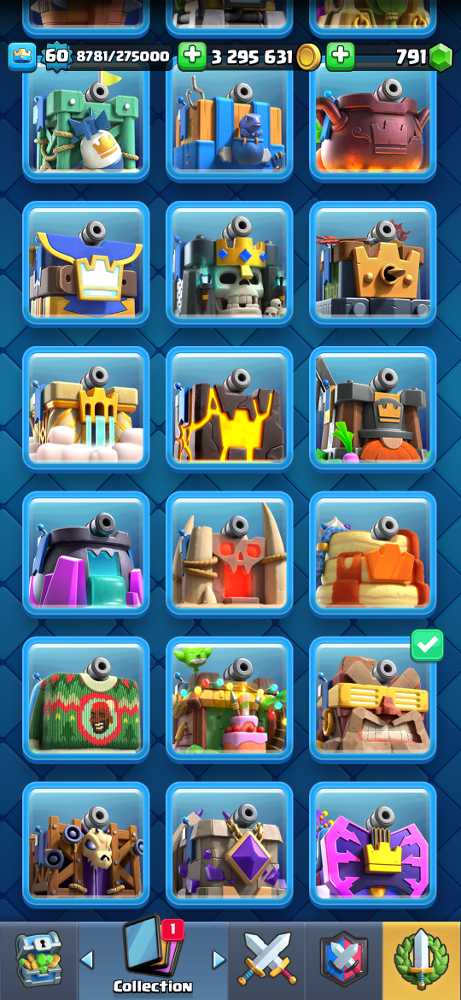Select the green holiday sweater tower skin

pyautogui.click(x=86, y=698)
